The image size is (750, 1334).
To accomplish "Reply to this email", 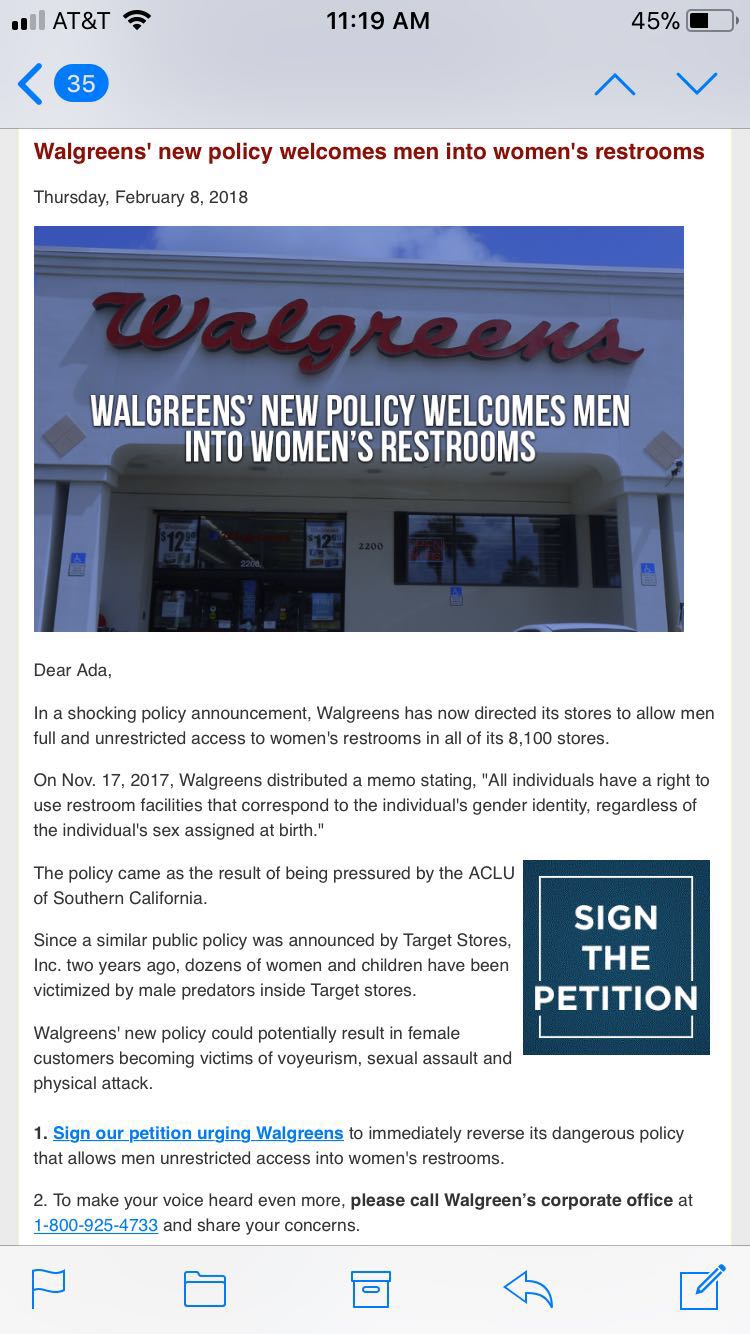I will [529, 1289].
